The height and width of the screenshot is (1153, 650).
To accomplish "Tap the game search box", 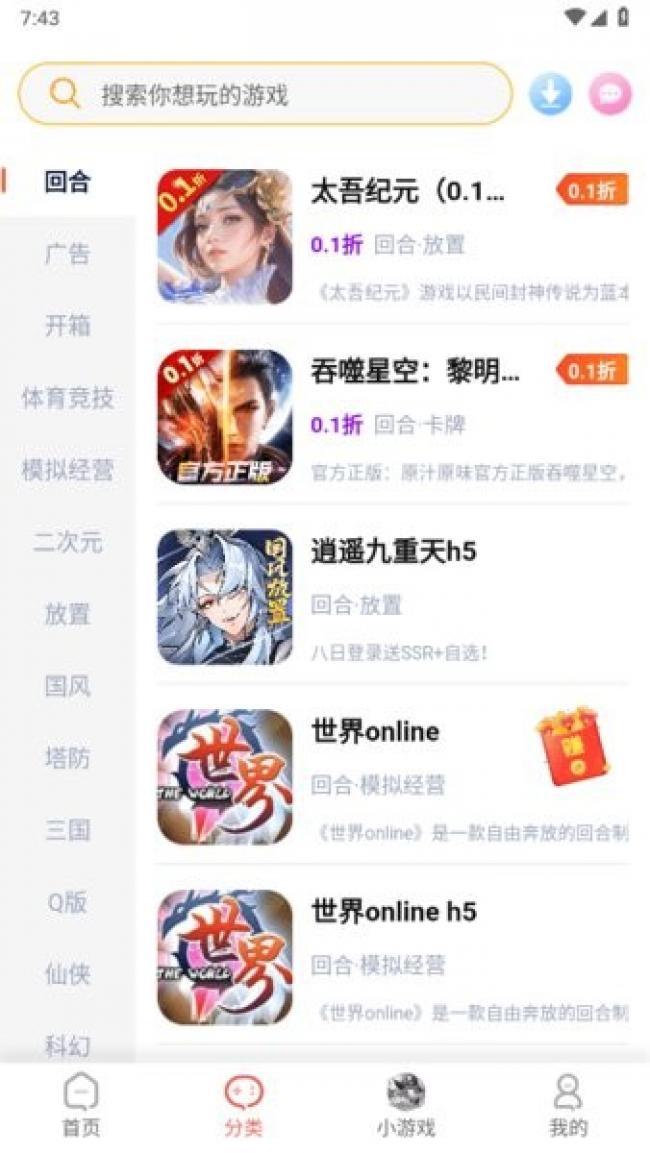I will click(265, 95).
